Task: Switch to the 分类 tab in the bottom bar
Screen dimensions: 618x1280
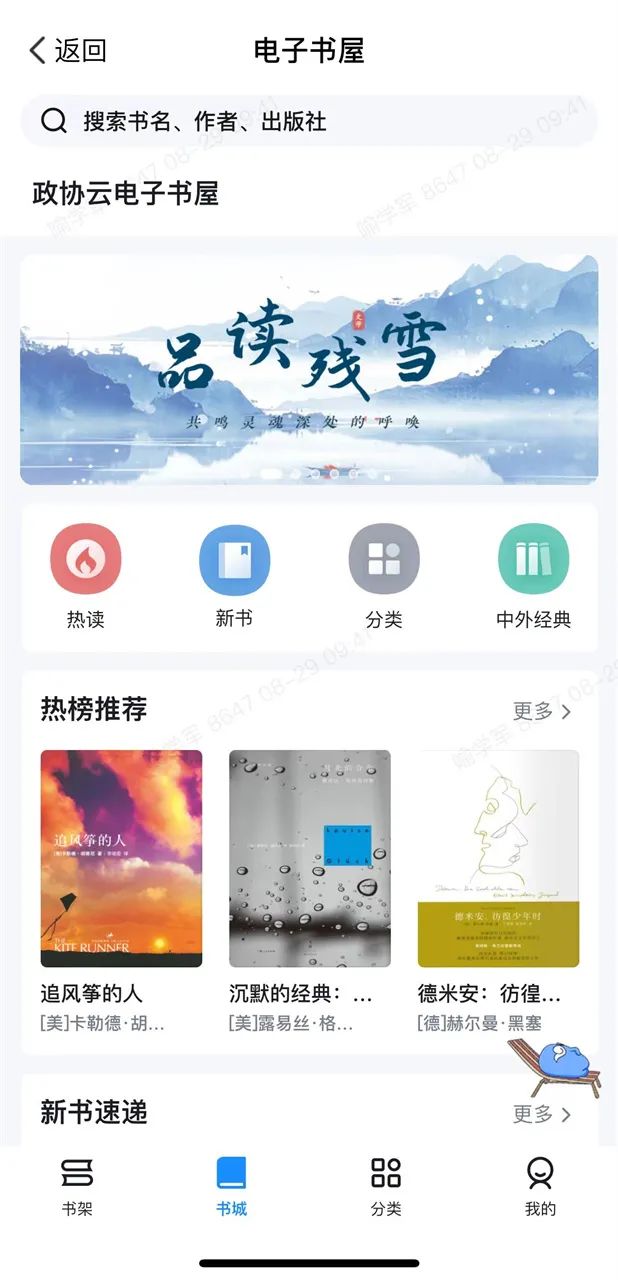Action: (x=386, y=1186)
